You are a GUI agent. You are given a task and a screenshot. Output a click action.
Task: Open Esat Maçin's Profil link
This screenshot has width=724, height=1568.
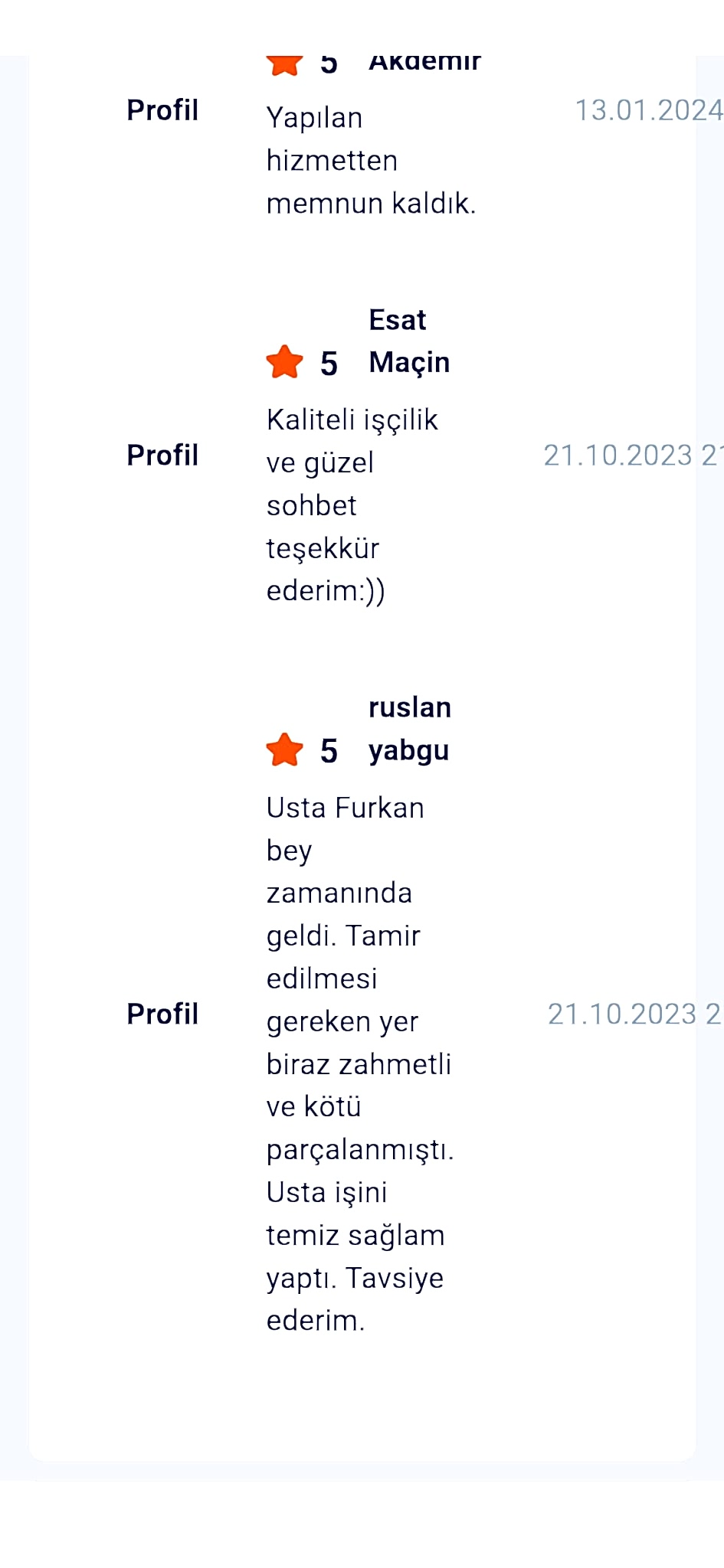click(x=162, y=454)
